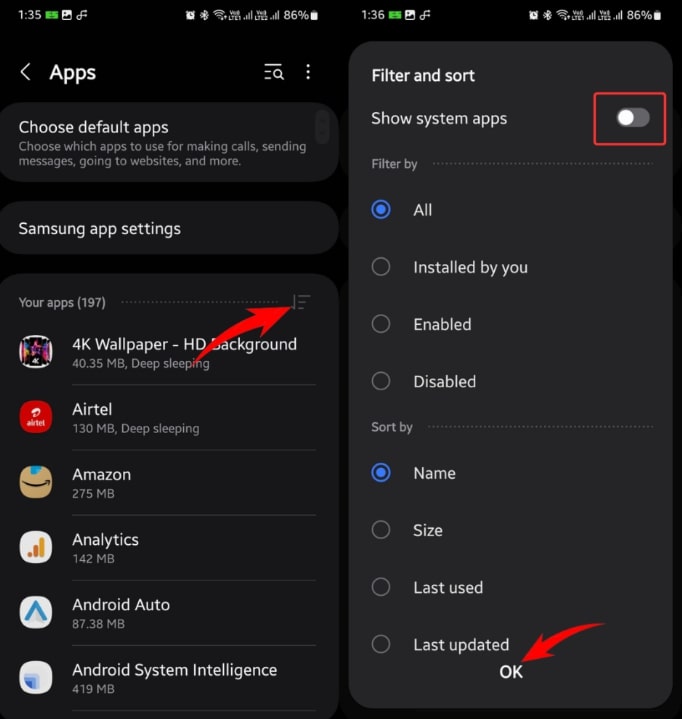Open the three-dot overflow menu
Viewport: 683px width, 719px height.
(308, 72)
